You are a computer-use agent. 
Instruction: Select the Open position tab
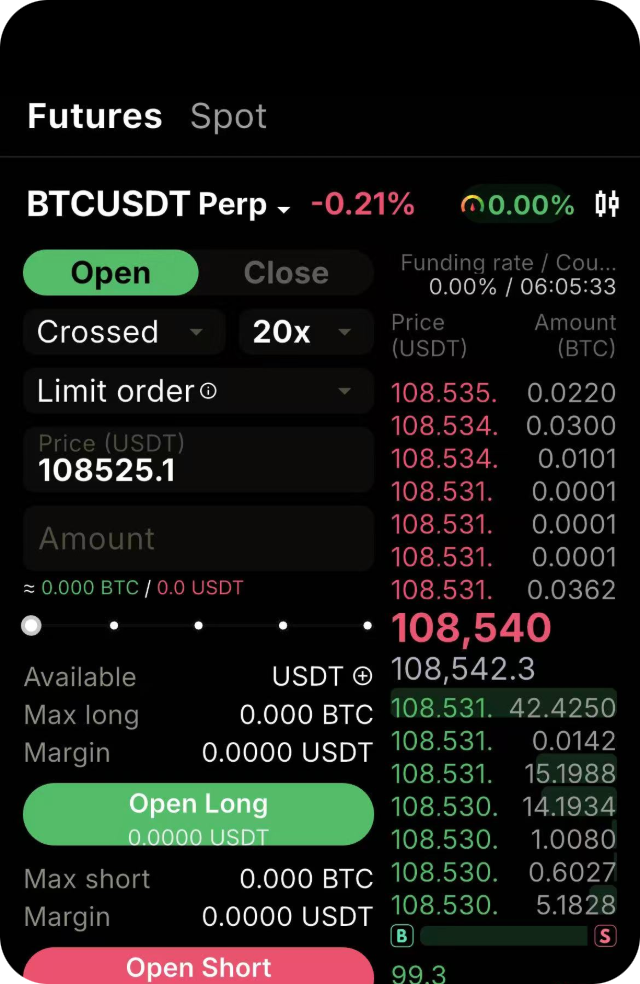coord(111,273)
